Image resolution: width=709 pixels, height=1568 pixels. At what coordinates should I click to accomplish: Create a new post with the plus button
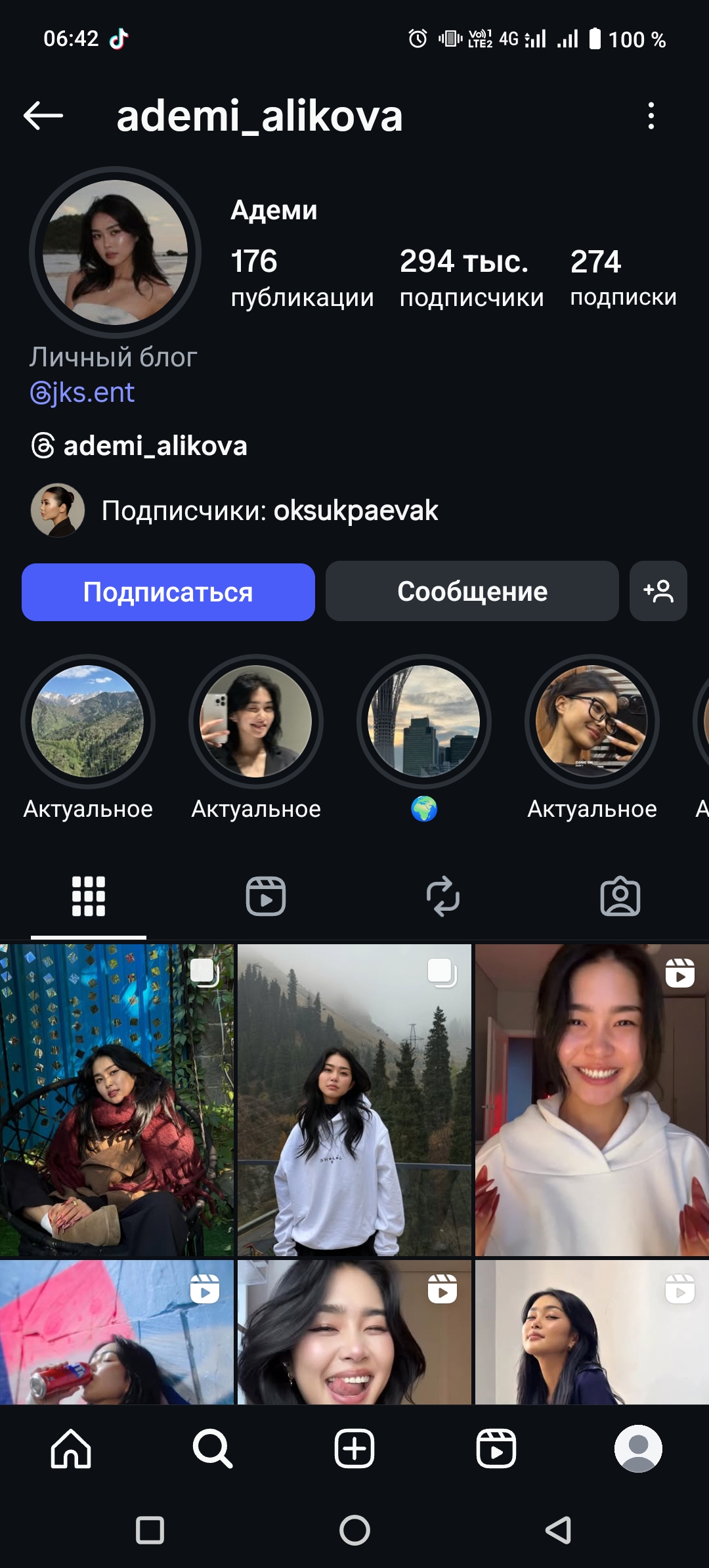coord(354,1448)
